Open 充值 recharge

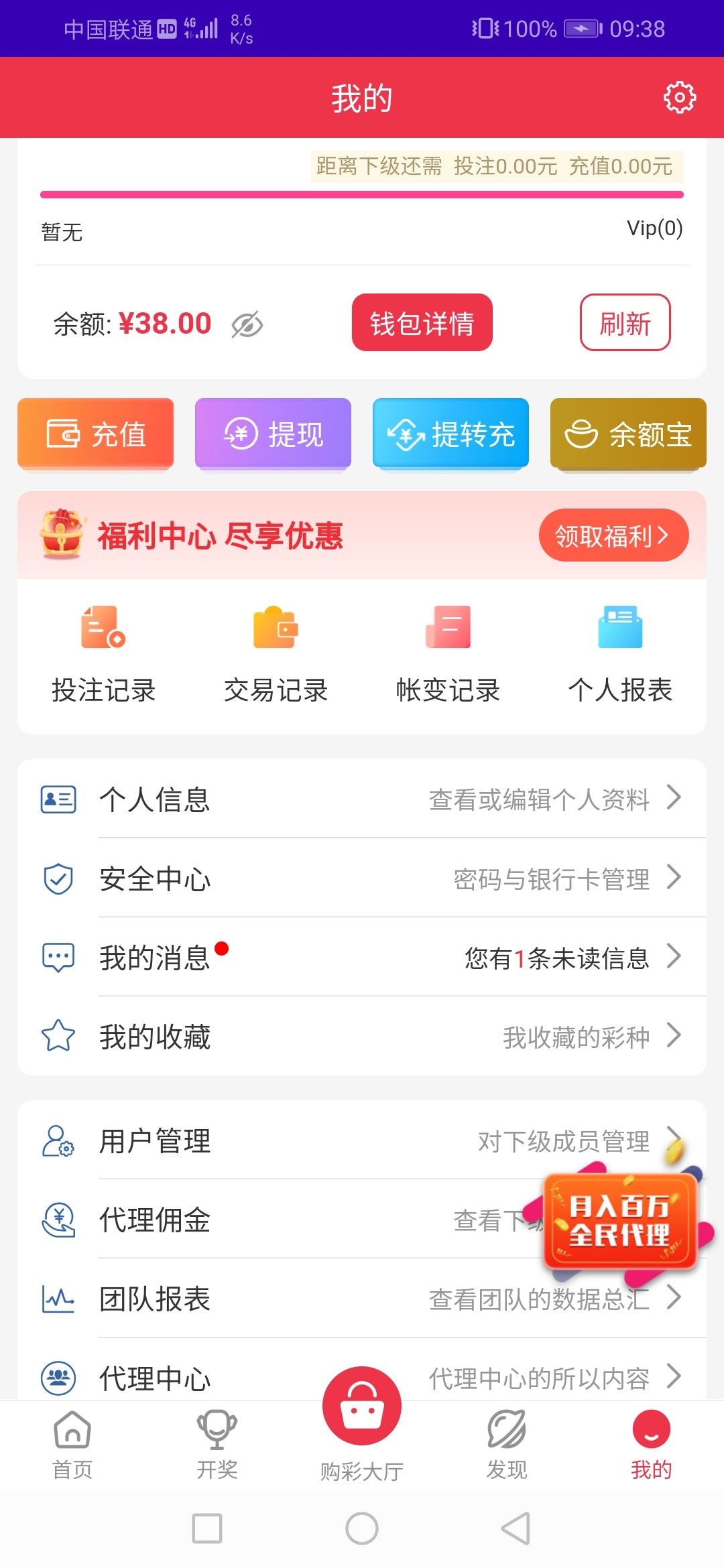(96, 434)
